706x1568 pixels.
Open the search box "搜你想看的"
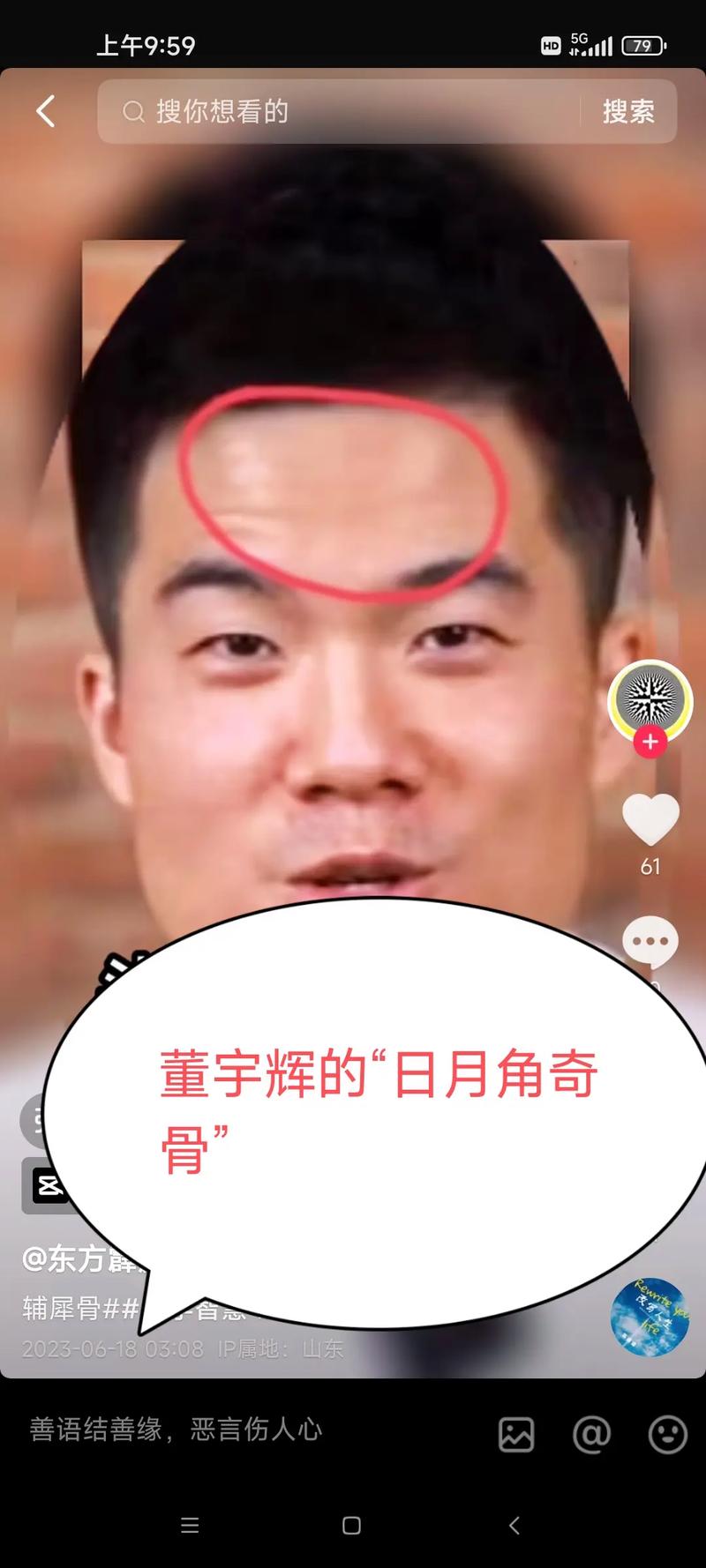point(344,112)
